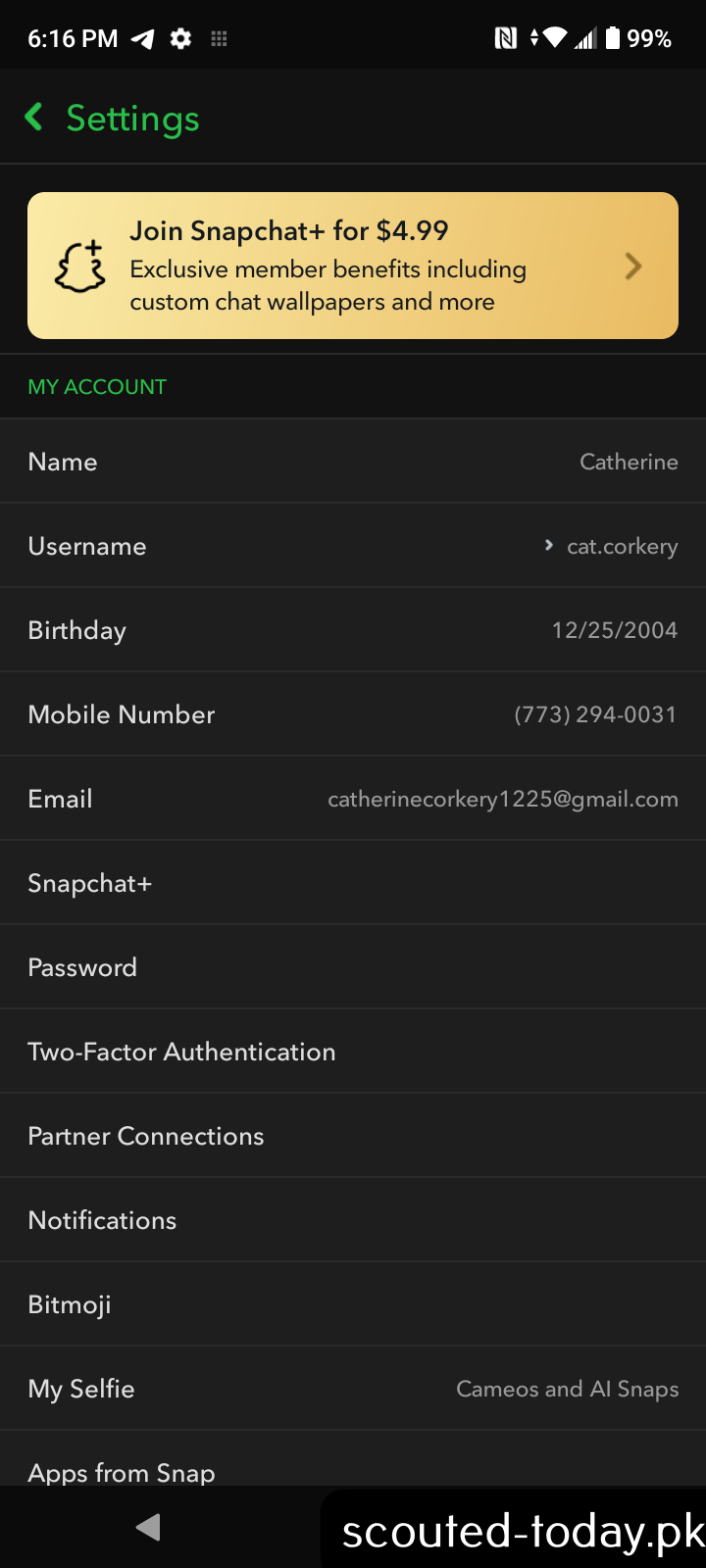Open Partner Connections
Screen dimensions: 706x1568
click(353, 1136)
